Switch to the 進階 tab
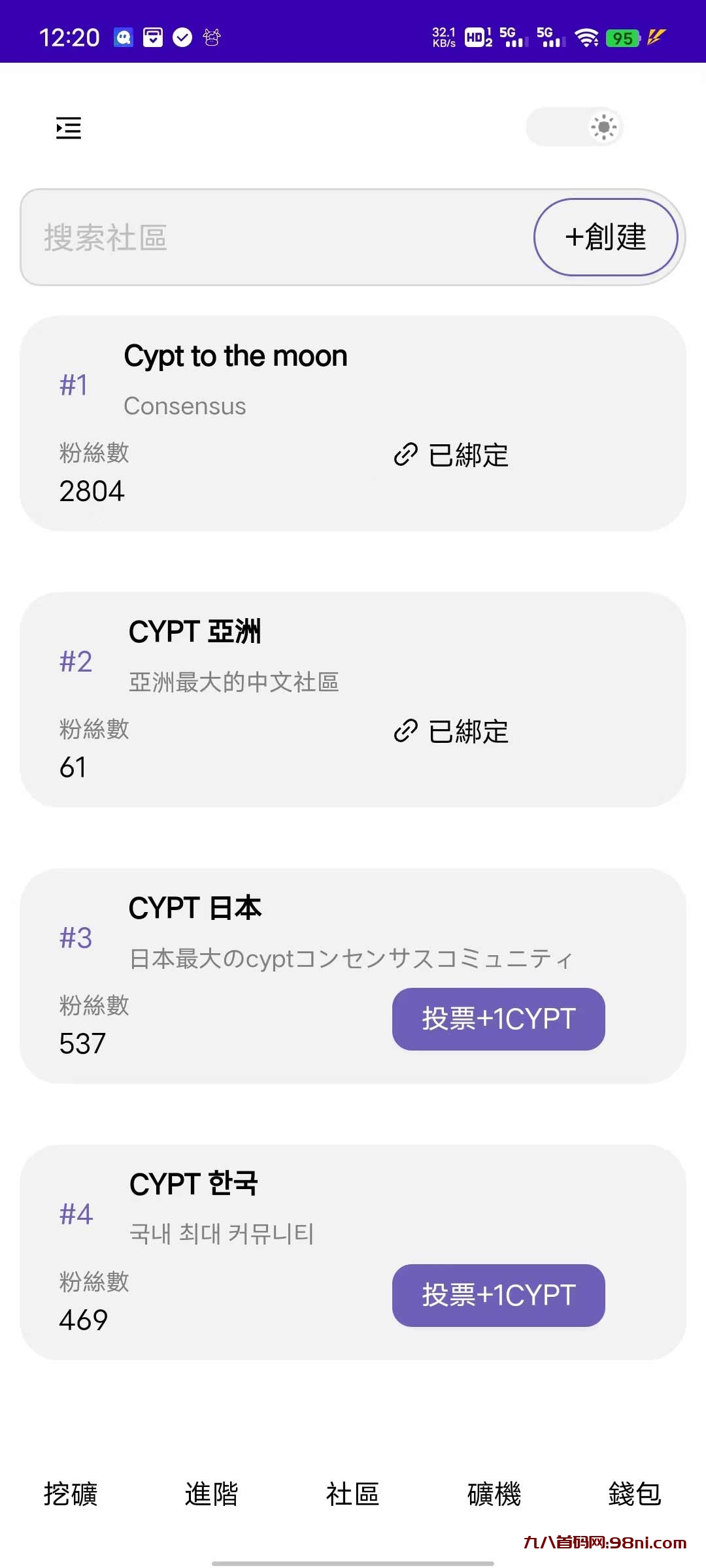Image resolution: width=706 pixels, height=1568 pixels. (x=211, y=1494)
